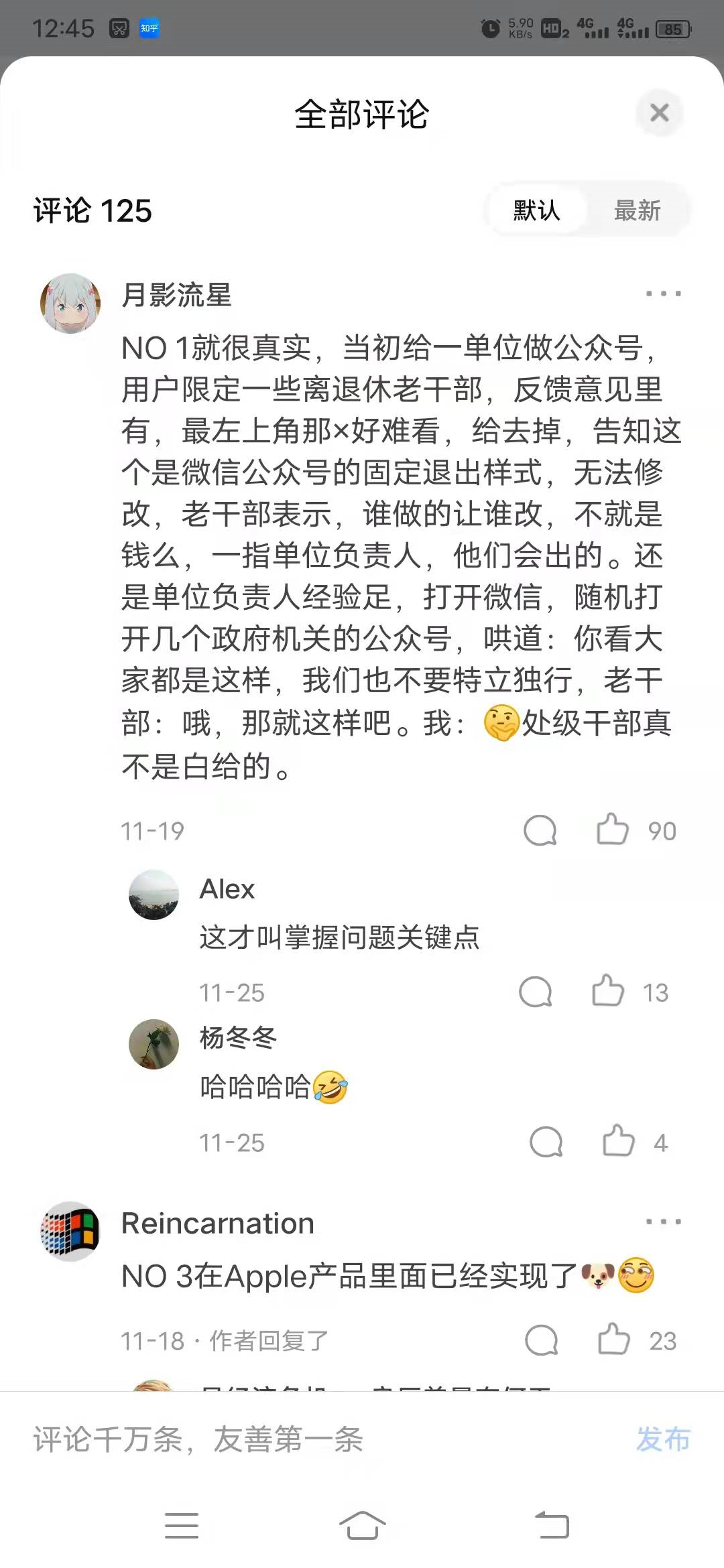Focus the 评论千万条 comment input field

pyautogui.click(x=302, y=1439)
